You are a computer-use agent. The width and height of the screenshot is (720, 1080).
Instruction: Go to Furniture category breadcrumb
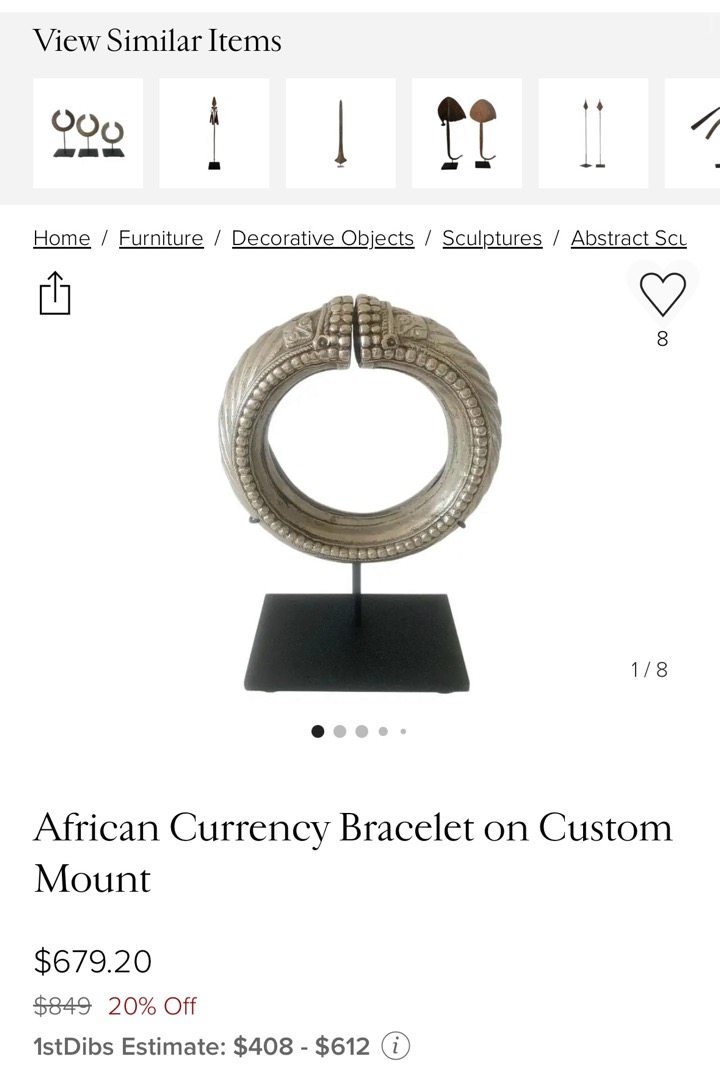tap(161, 238)
